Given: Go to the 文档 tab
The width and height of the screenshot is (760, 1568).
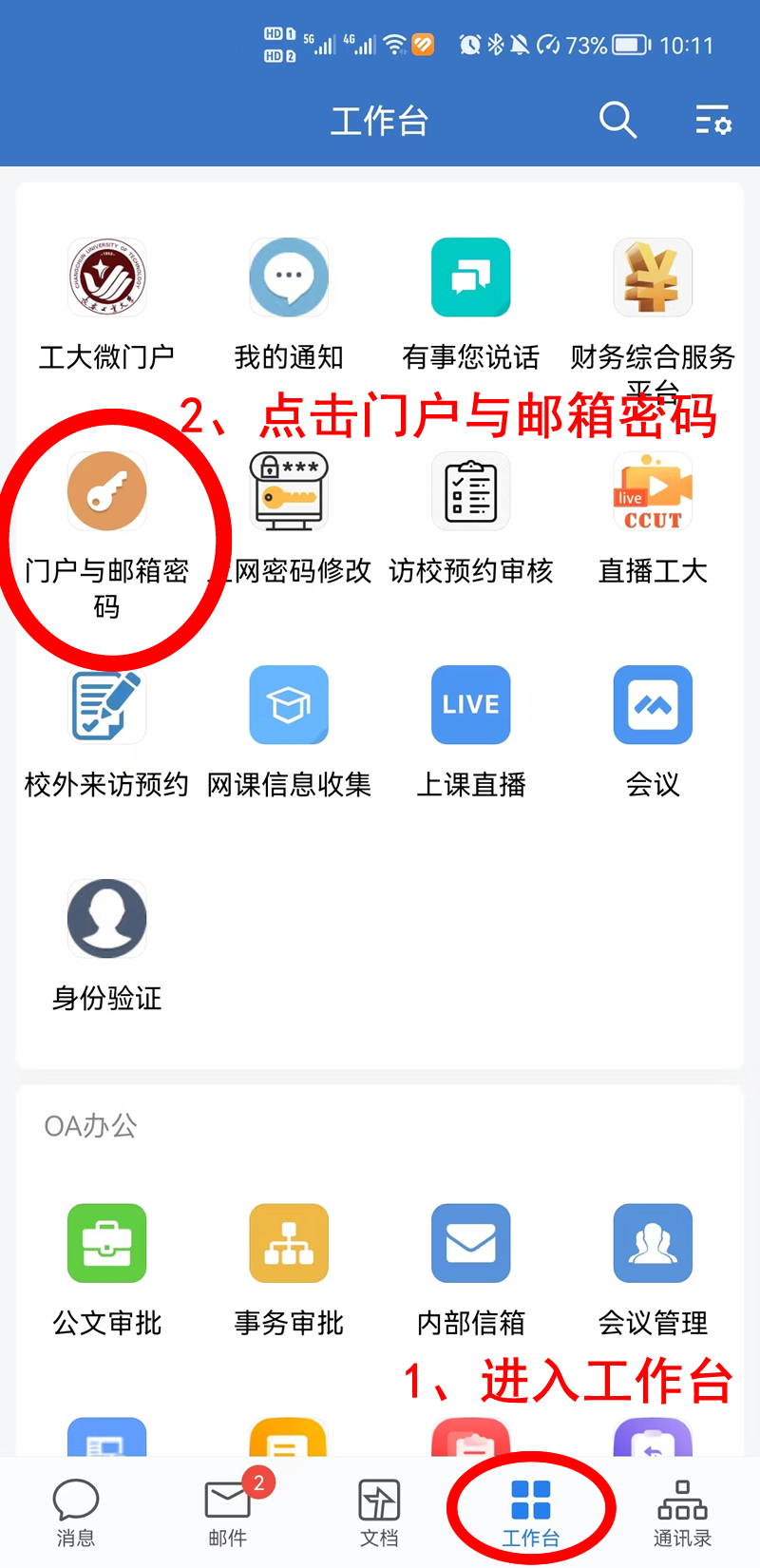Looking at the screenshot, I should click(379, 1513).
